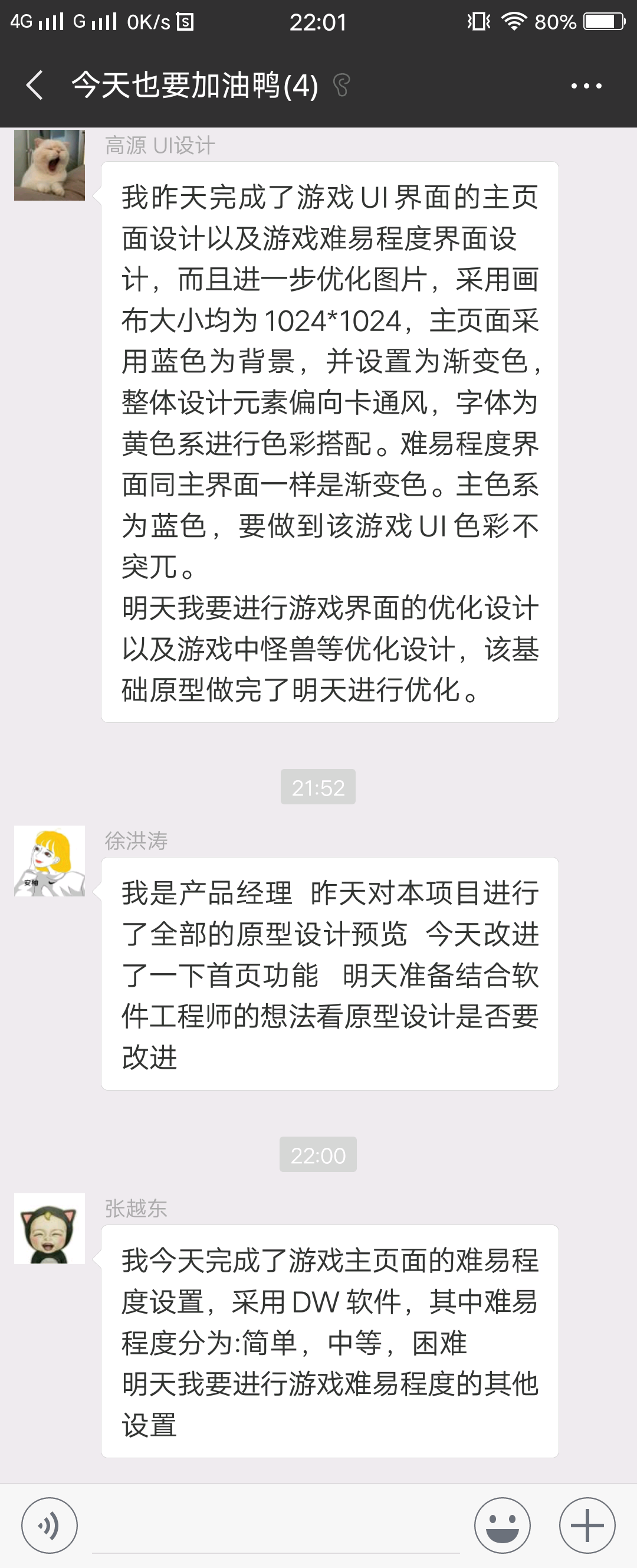Open the plus attachment menu
This screenshot has height=1568, width=637.
pyautogui.click(x=586, y=1526)
